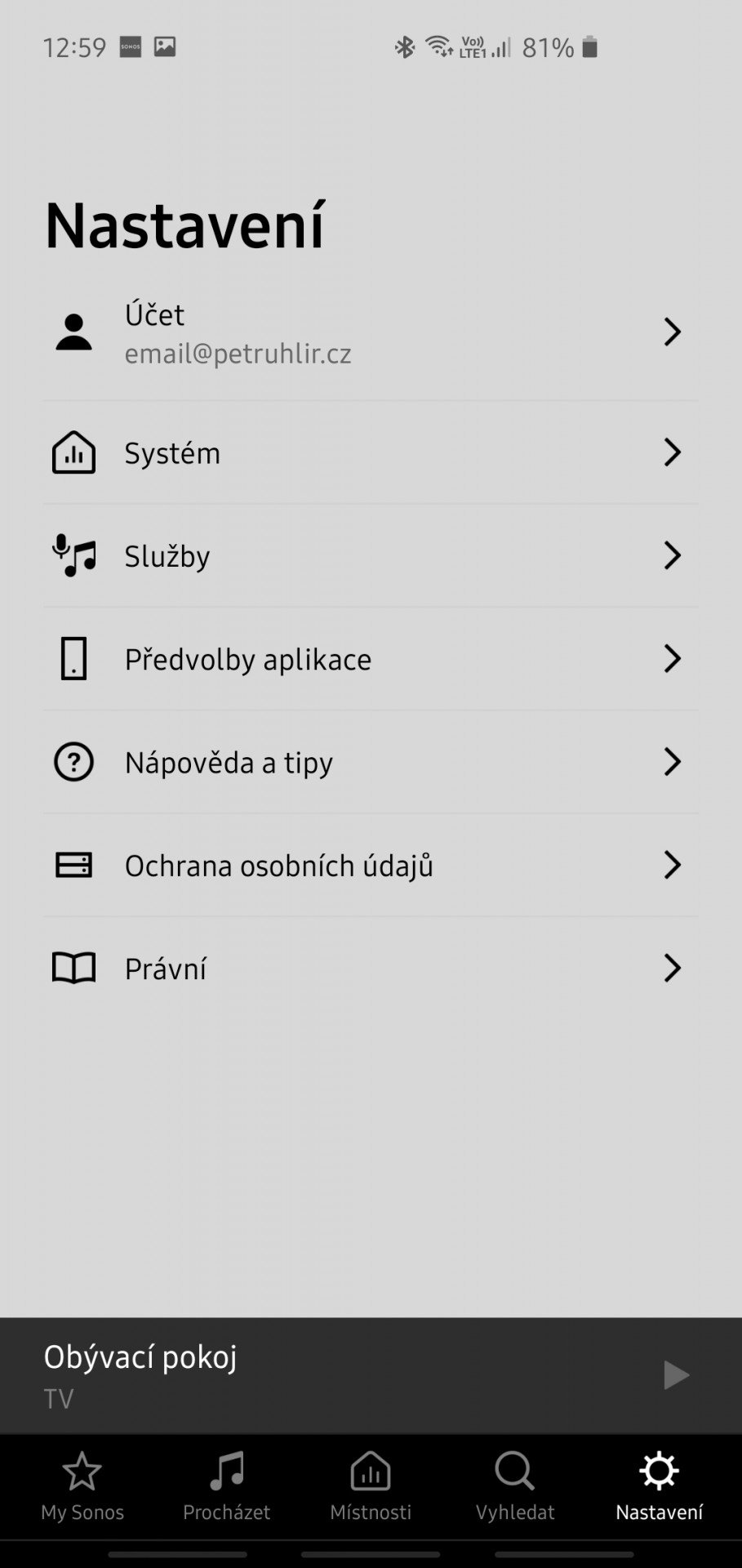This screenshot has width=742, height=1568.
Task: Switch to the Vyhledat tab
Action: pyautogui.click(x=515, y=1487)
